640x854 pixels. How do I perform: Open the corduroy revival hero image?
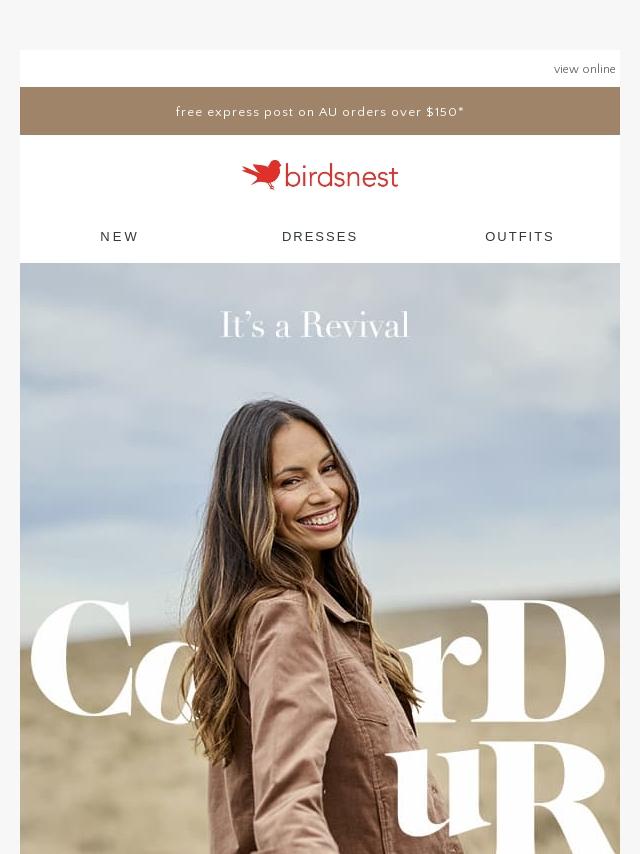pos(320,560)
